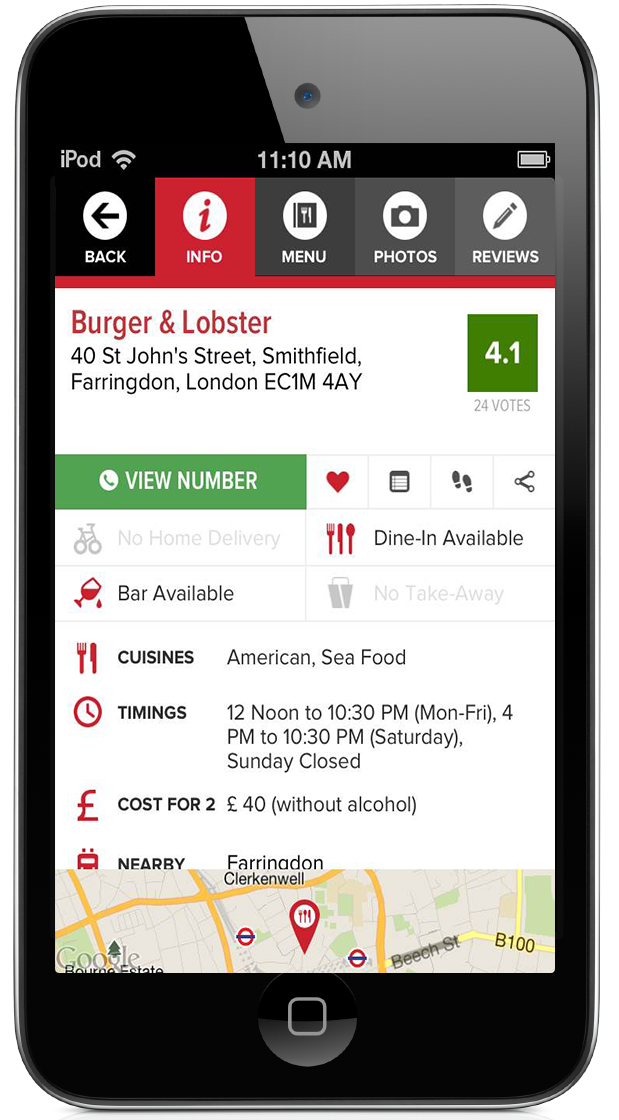Image resolution: width=619 pixels, height=1120 pixels.
Task: Tap the footprints icon
Action: [462, 482]
